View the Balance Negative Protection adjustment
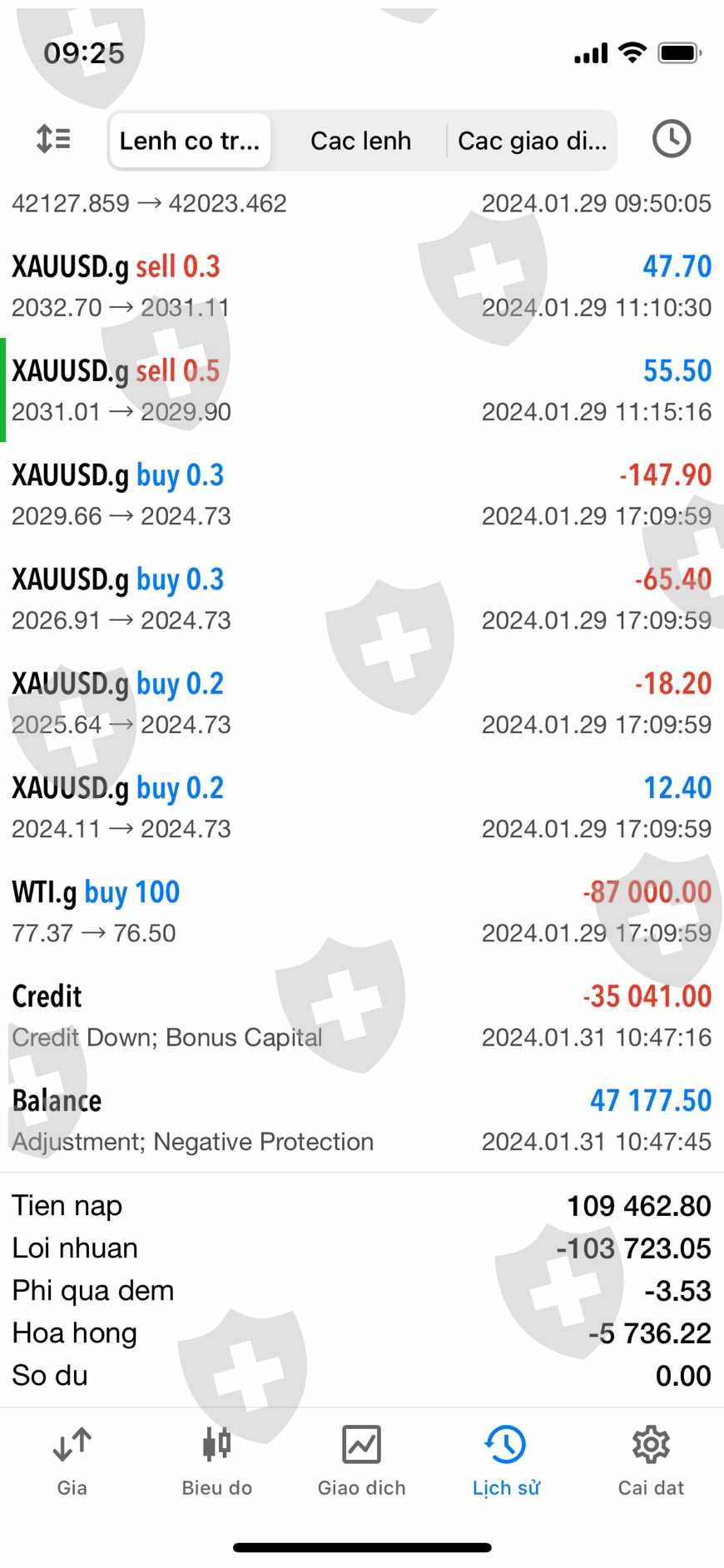 click(x=361, y=1120)
